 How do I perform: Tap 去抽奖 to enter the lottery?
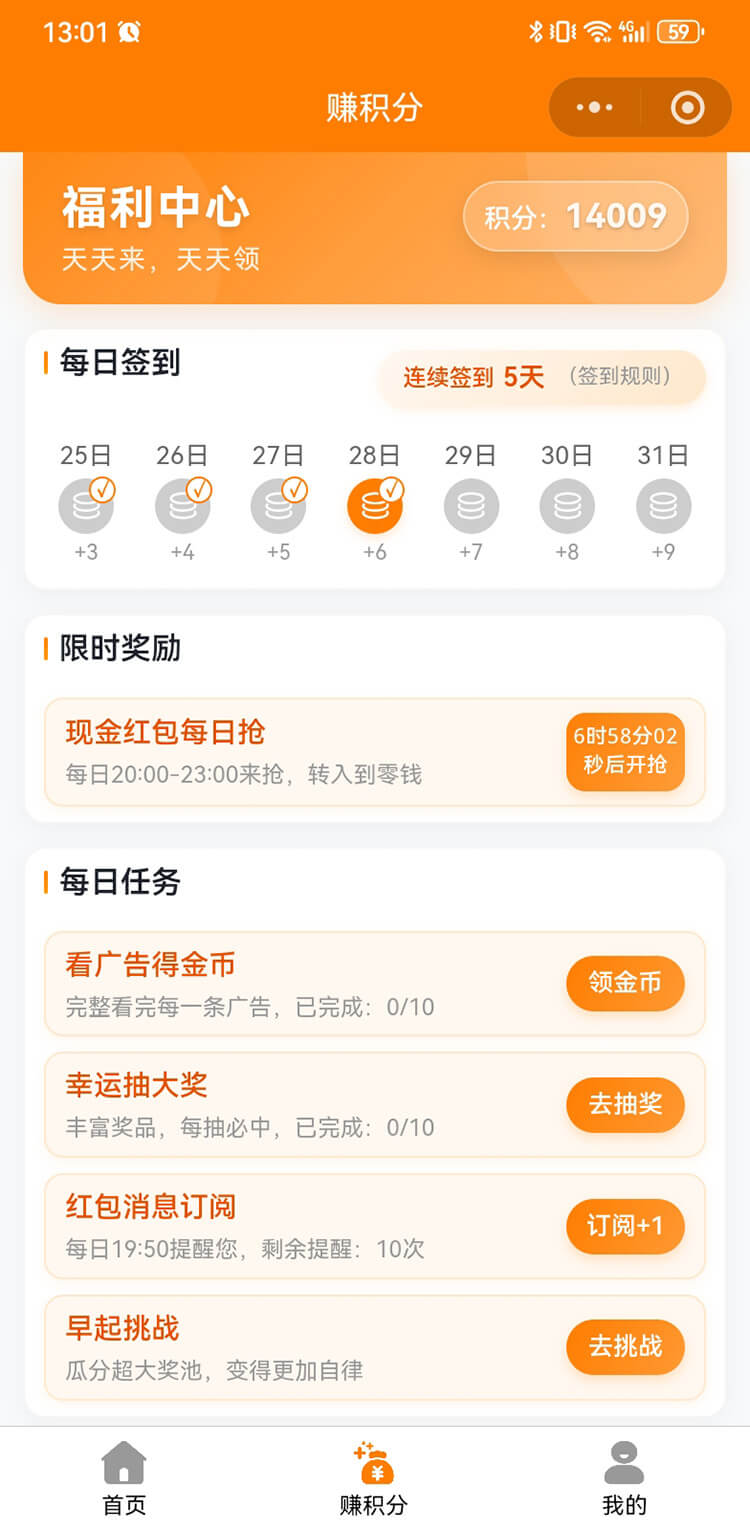625,1105
